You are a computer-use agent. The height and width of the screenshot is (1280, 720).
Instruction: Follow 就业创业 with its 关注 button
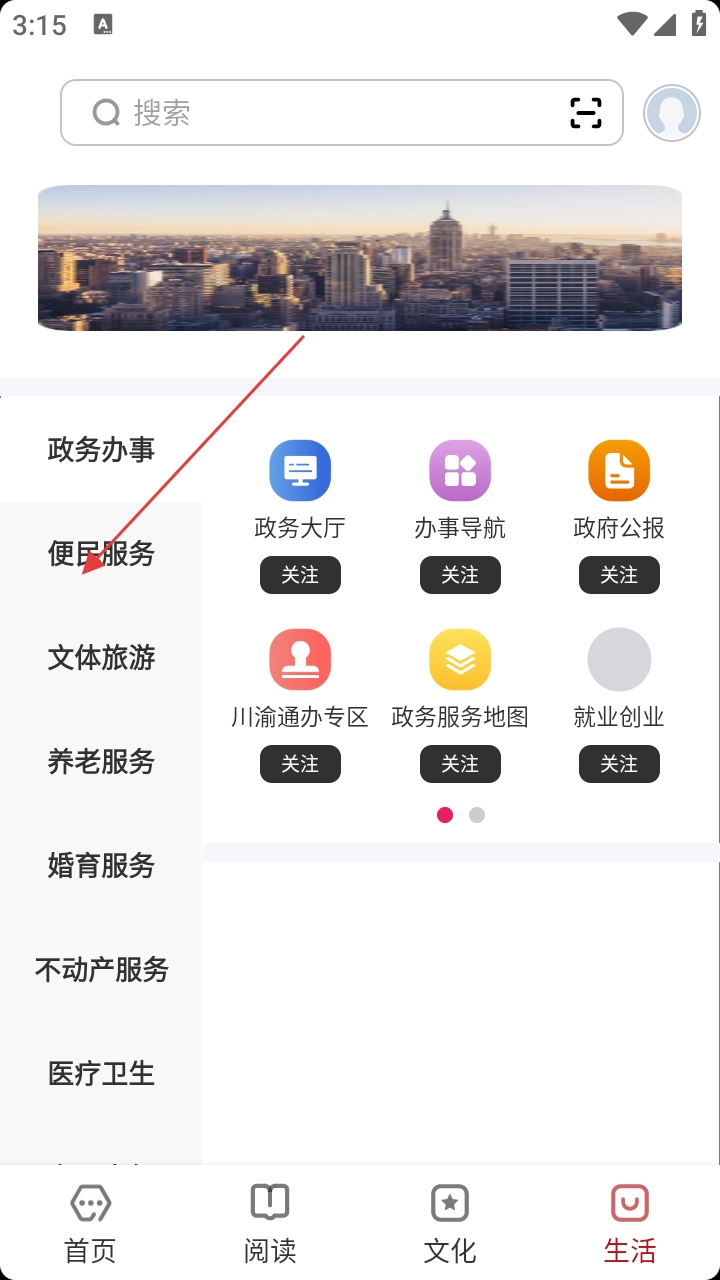click(x=619, y=764)
